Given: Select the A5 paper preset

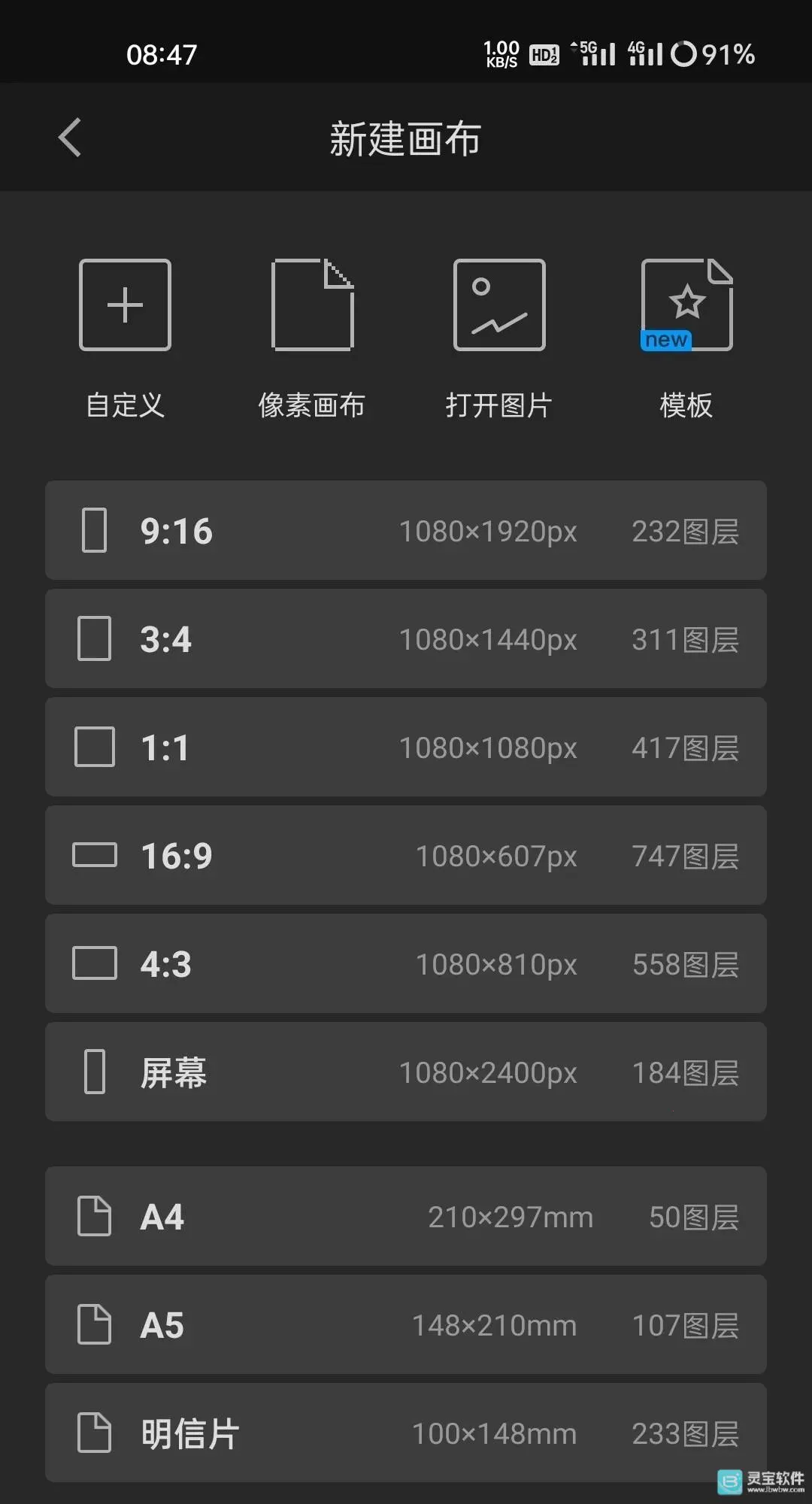Looking at the screenshot, I should coord(406,1325).
